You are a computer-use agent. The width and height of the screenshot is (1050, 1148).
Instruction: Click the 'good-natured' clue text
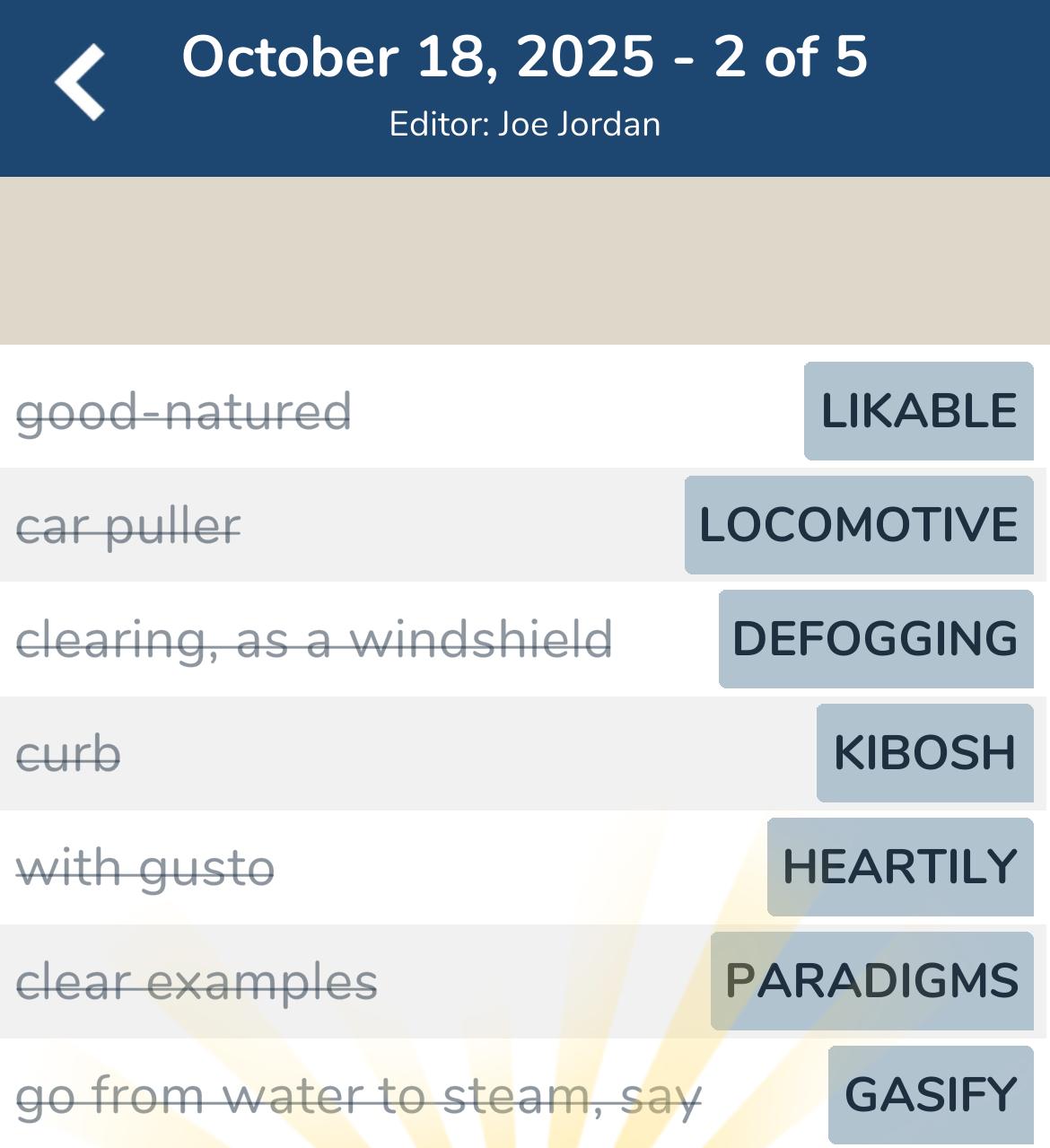[x=184, y=411]
